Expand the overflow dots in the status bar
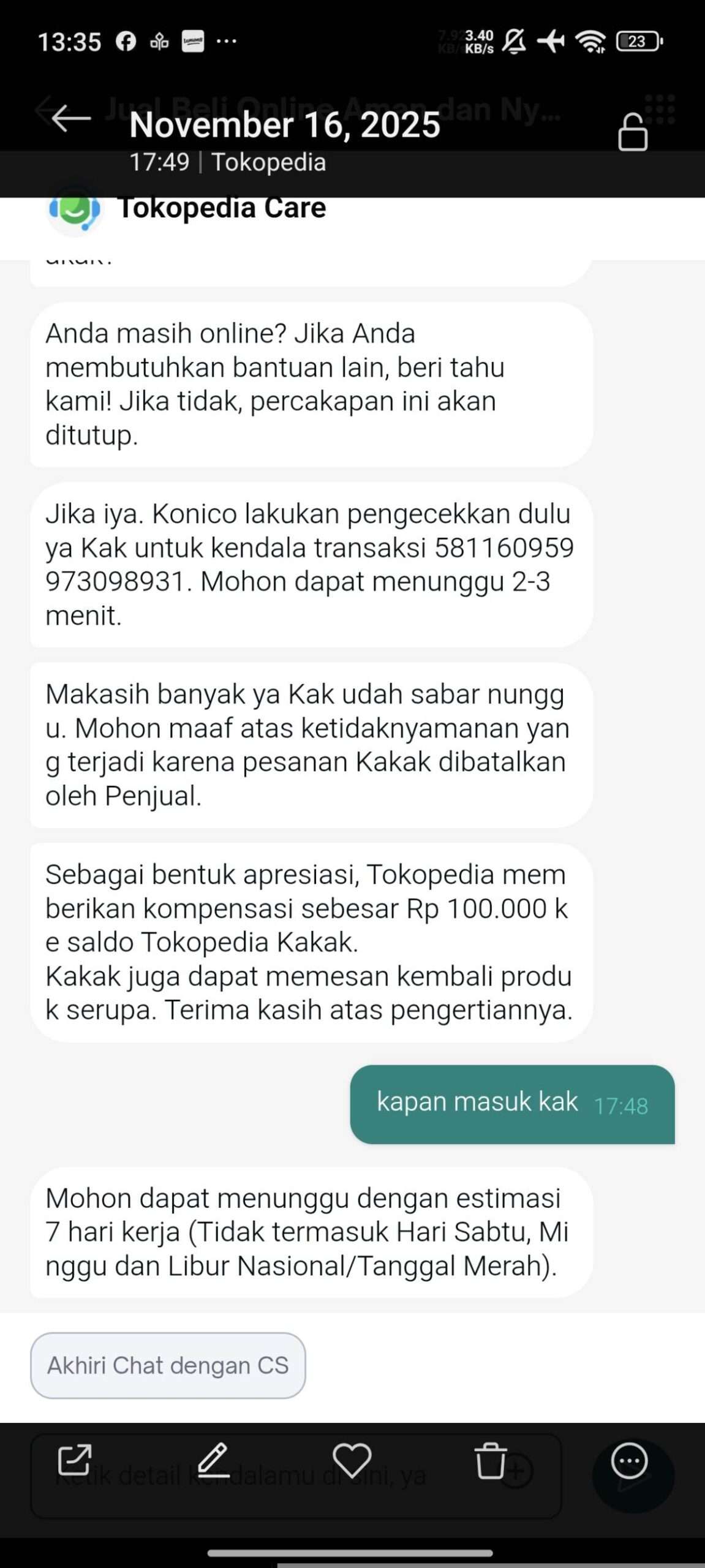 pyautogui.click(x=226, y=41)
